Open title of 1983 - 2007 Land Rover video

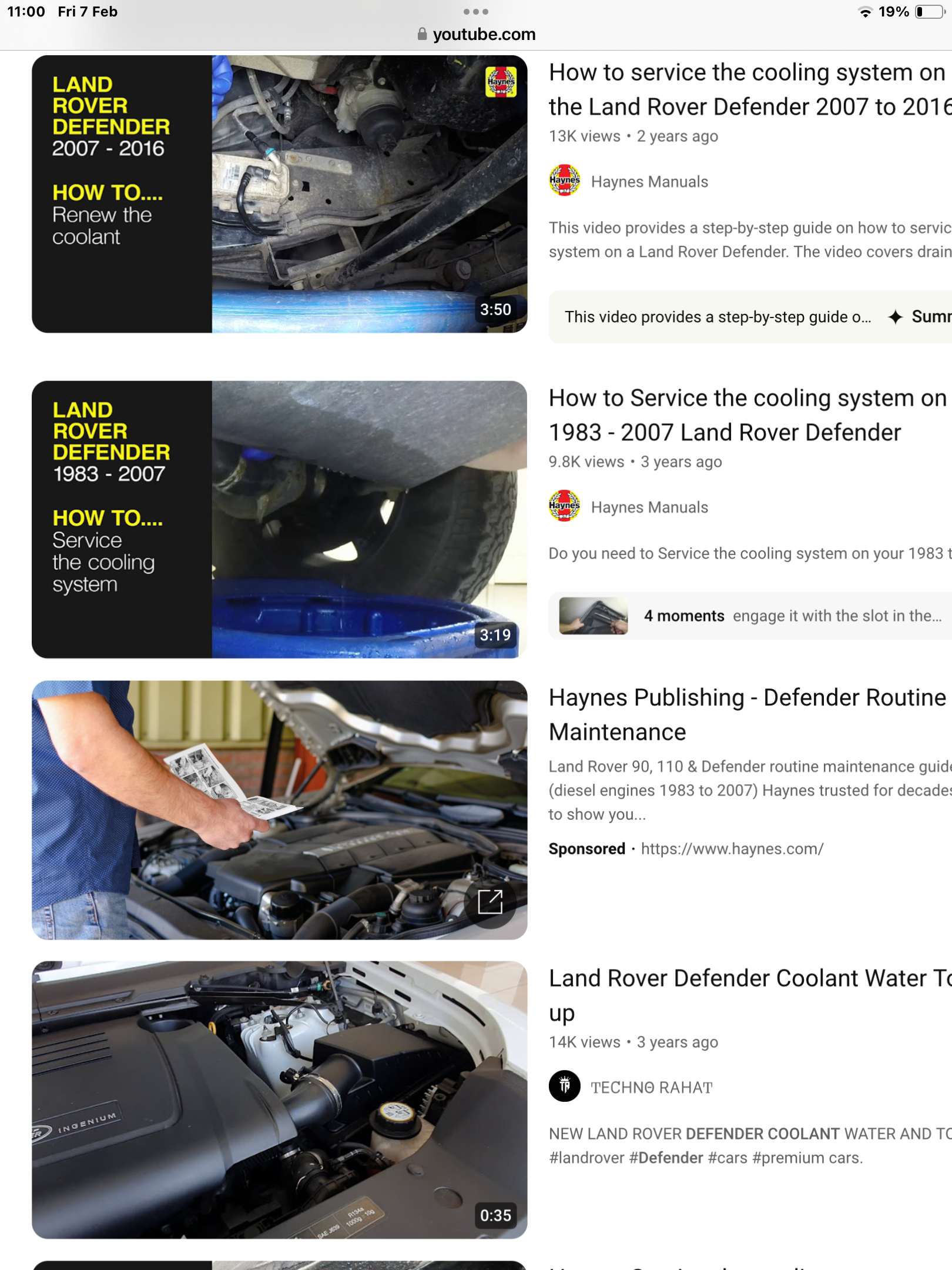click(746, 415)
